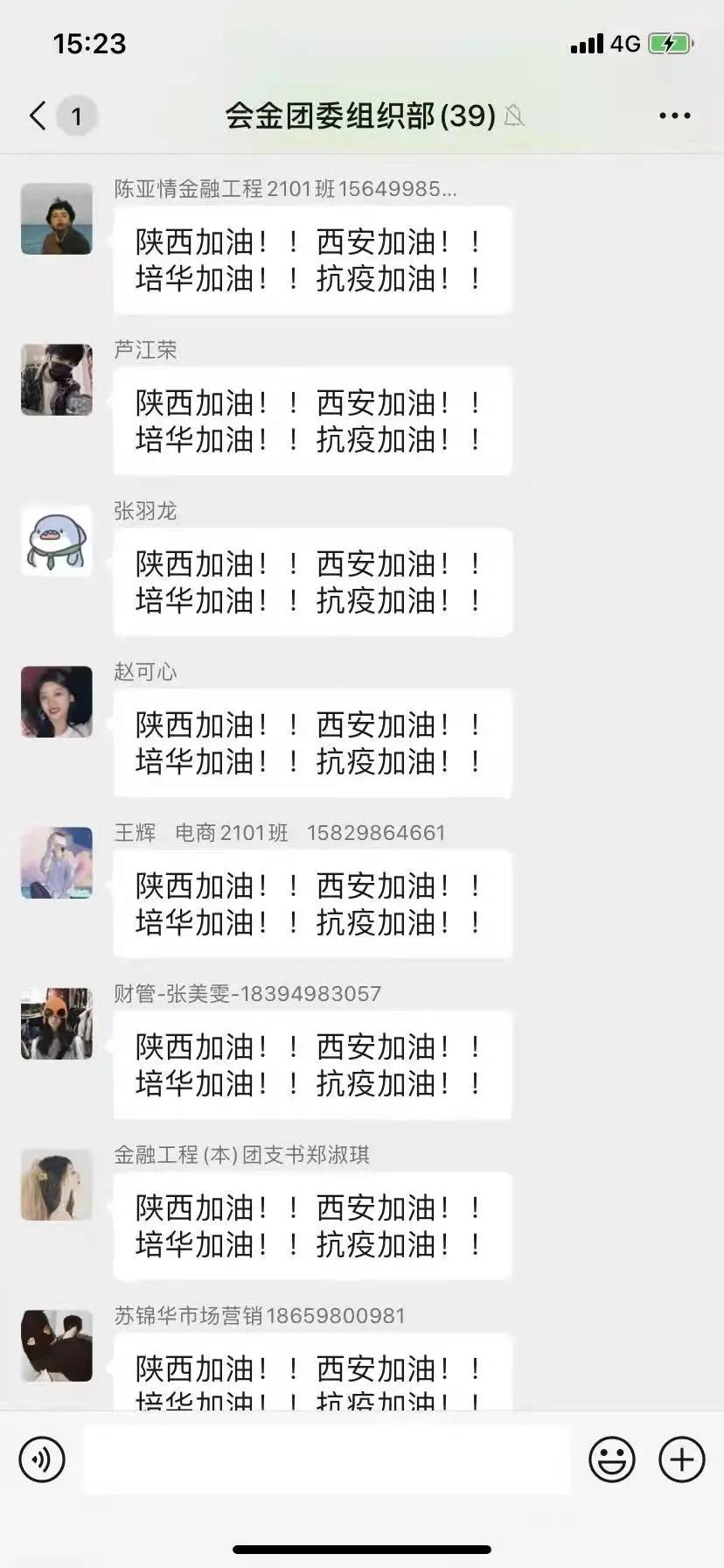Open 赵可心's avatar profile
The height and width of the screenshot is (1568, 724).
click(x=57, y=702)
